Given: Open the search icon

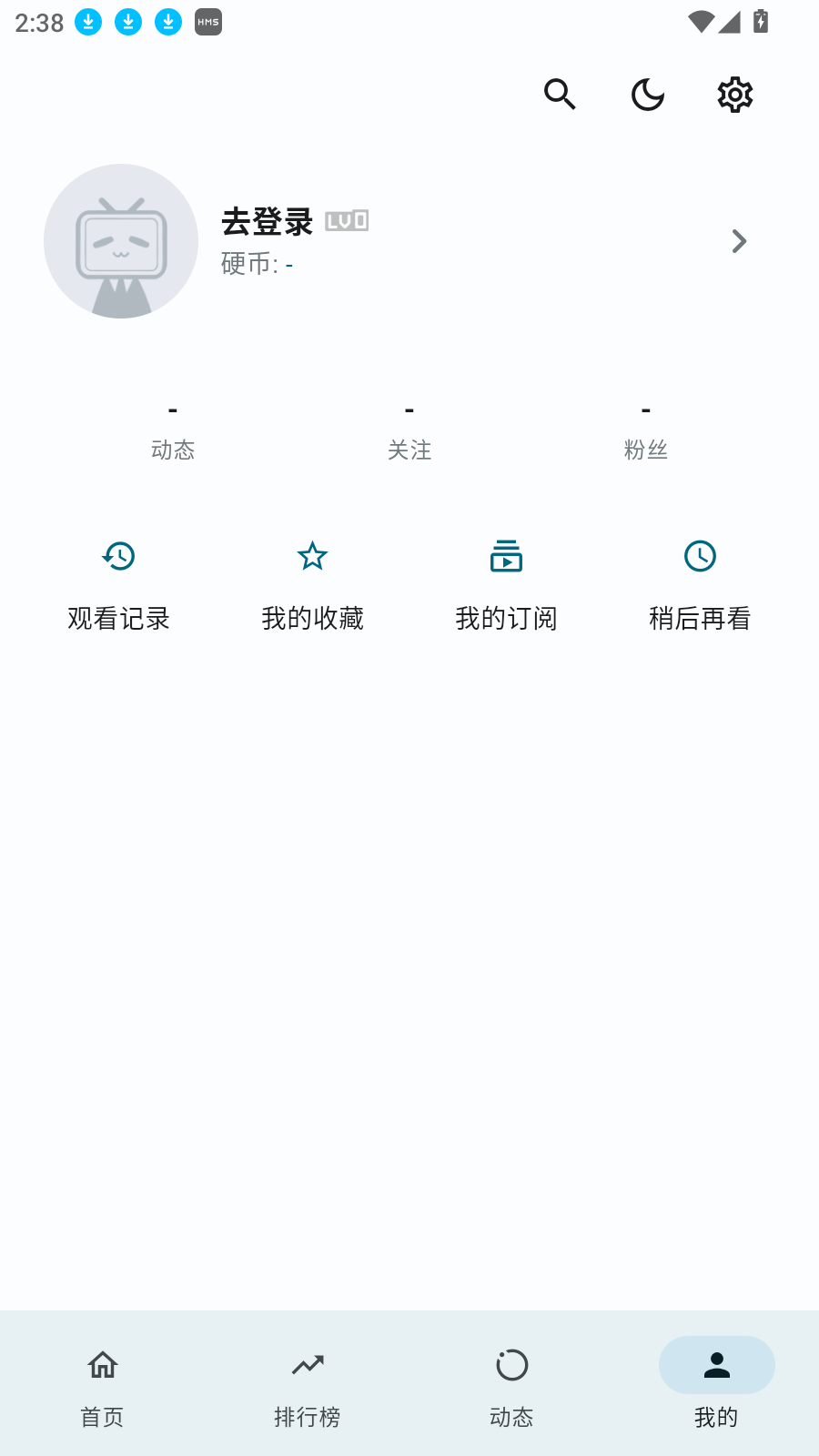Looking at the screenshot, I should pyautogui.click(x=560, y=95).
